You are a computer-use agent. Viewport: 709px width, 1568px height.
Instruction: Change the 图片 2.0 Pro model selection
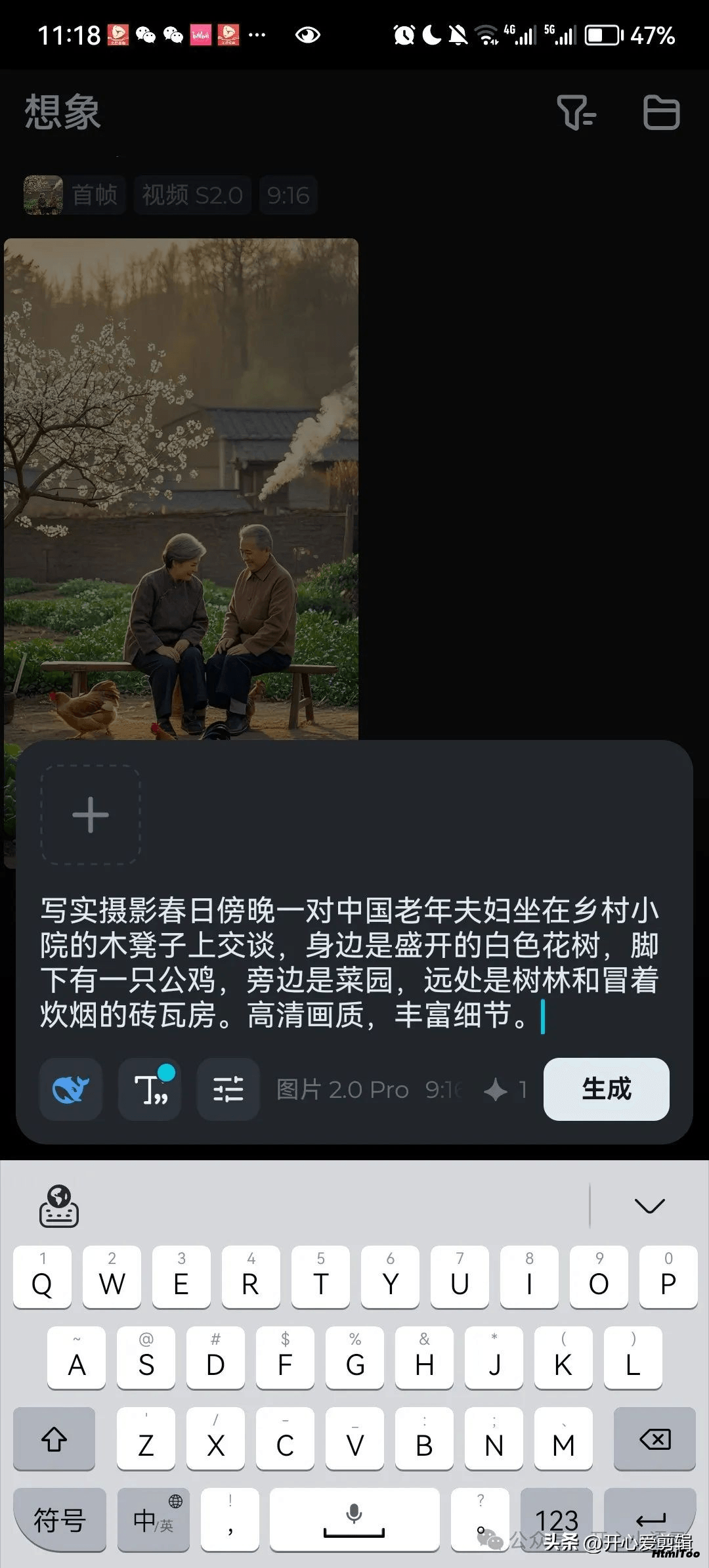pyautogui.click(x=342, y=1090)
